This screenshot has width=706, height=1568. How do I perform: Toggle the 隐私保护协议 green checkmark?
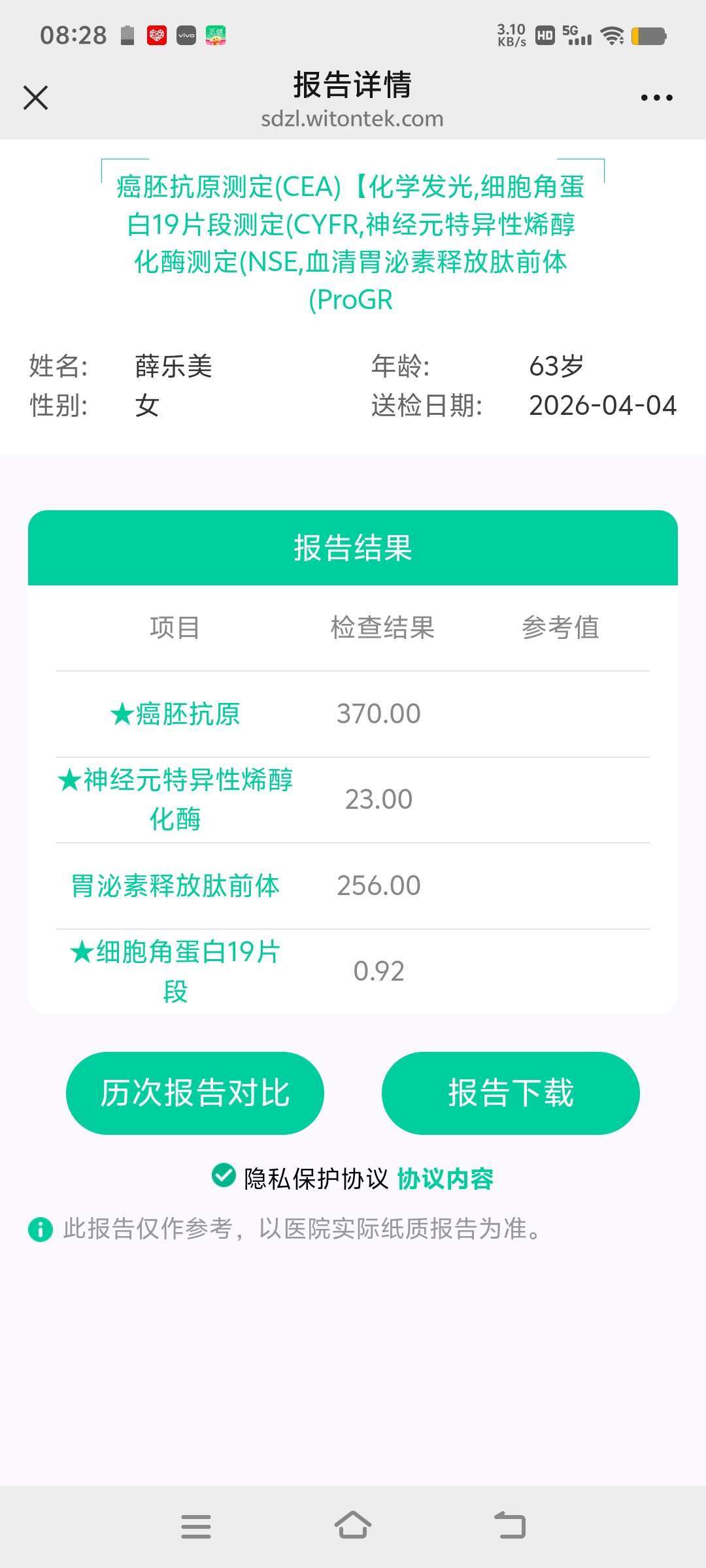coord(224,1178)
